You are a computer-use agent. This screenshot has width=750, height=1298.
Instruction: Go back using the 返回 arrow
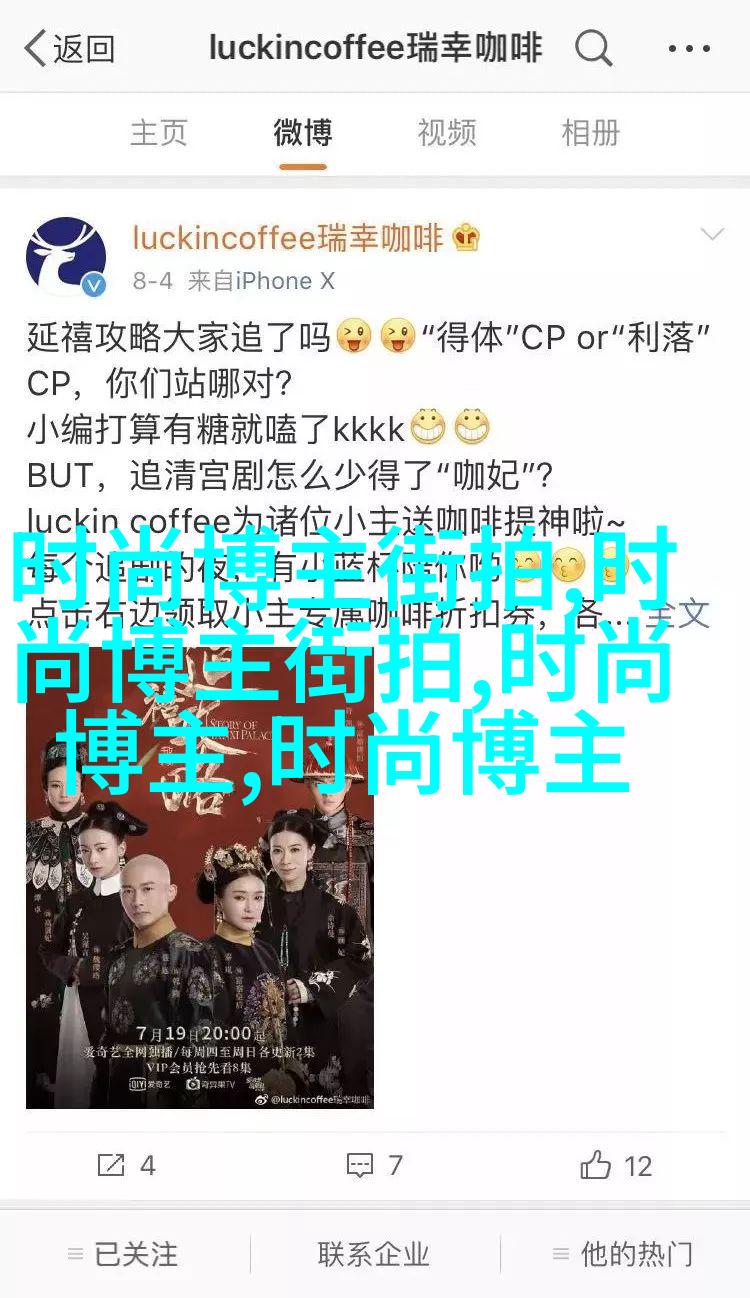(68, 48)
